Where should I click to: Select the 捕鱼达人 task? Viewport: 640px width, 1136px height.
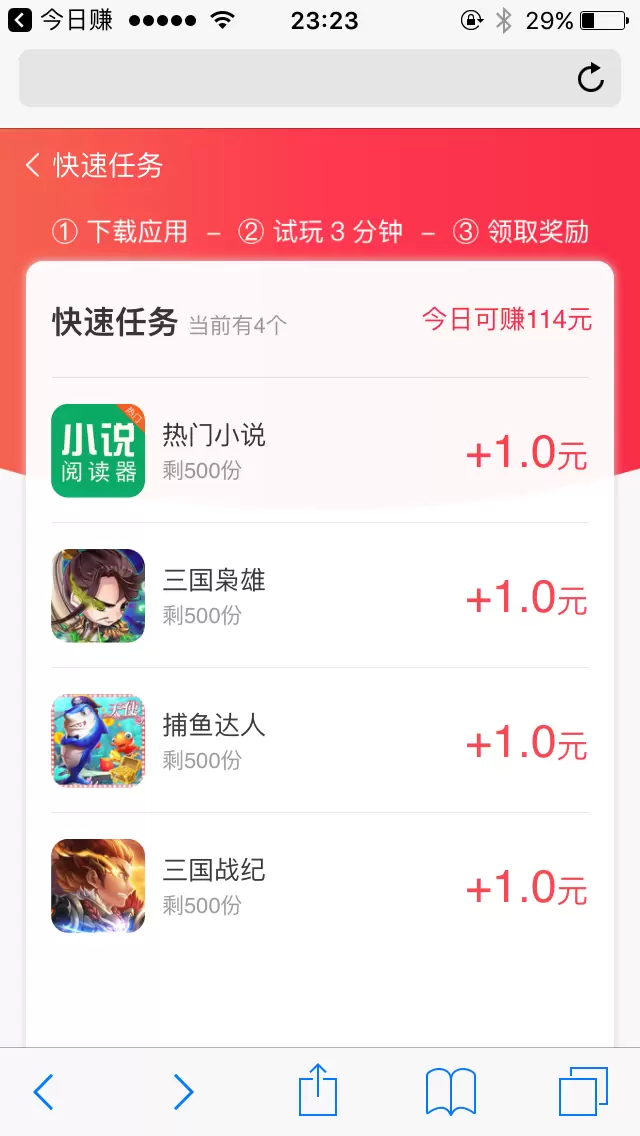click(x=320, y=741)
